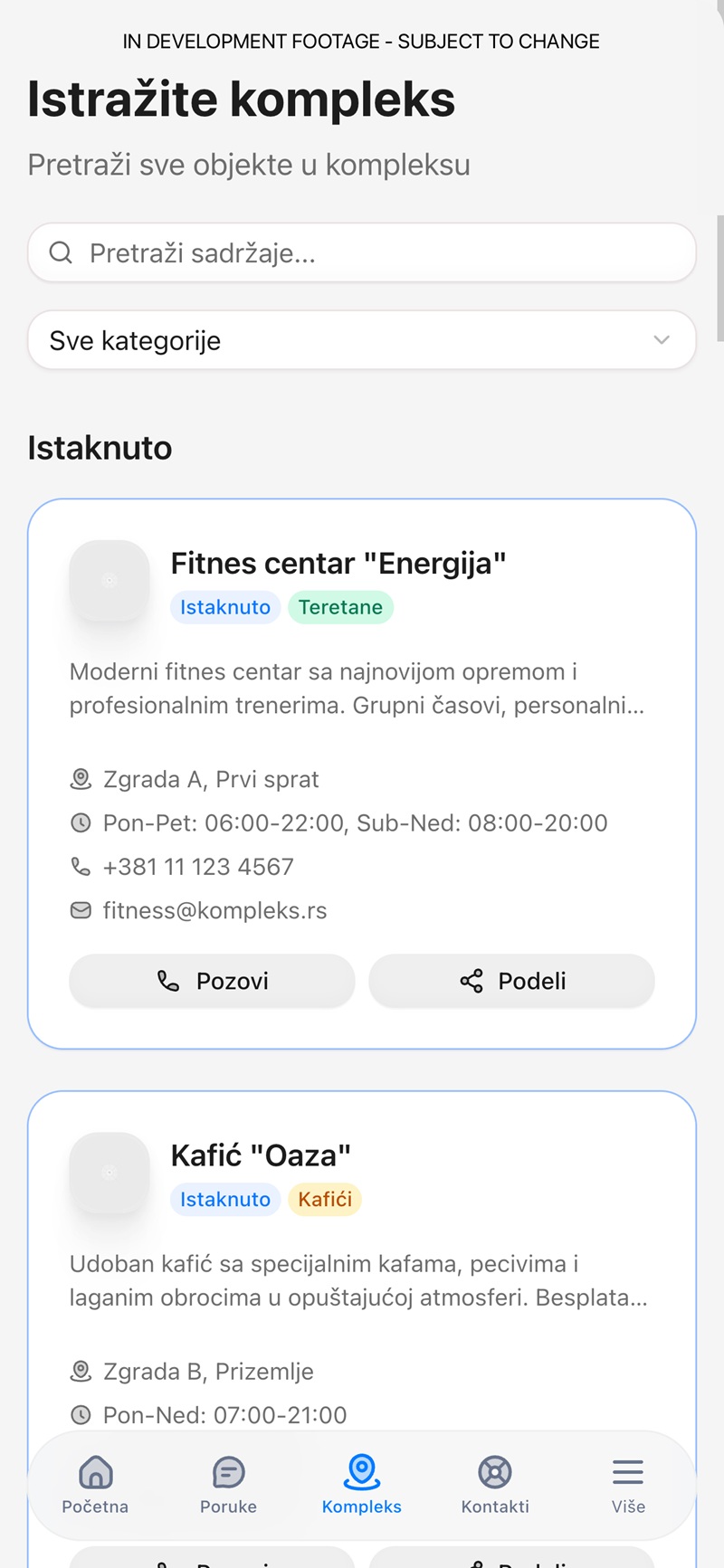Viewport: 724px width, 1568px height.
Task: Share Fitnes centar Energija with Podeli
Action: pos(511,981)
